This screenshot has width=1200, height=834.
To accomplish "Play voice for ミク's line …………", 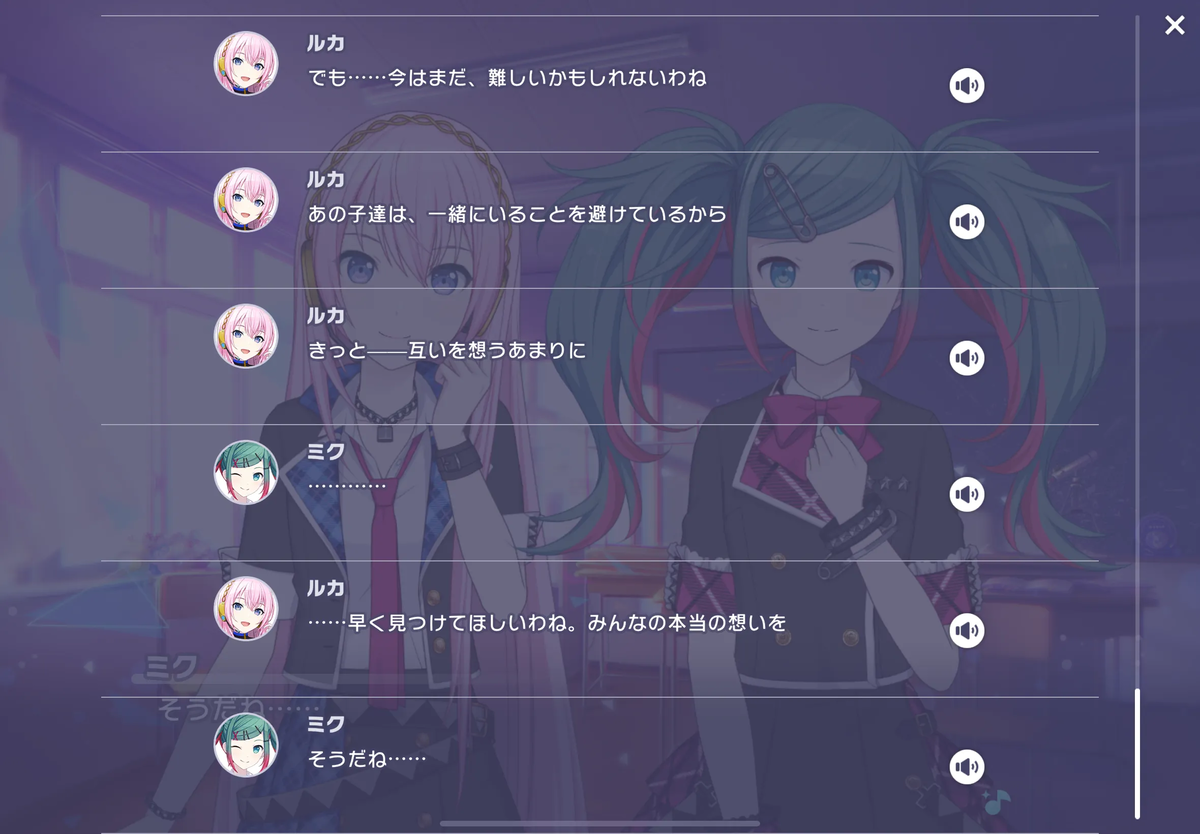I will pos(966,494).
